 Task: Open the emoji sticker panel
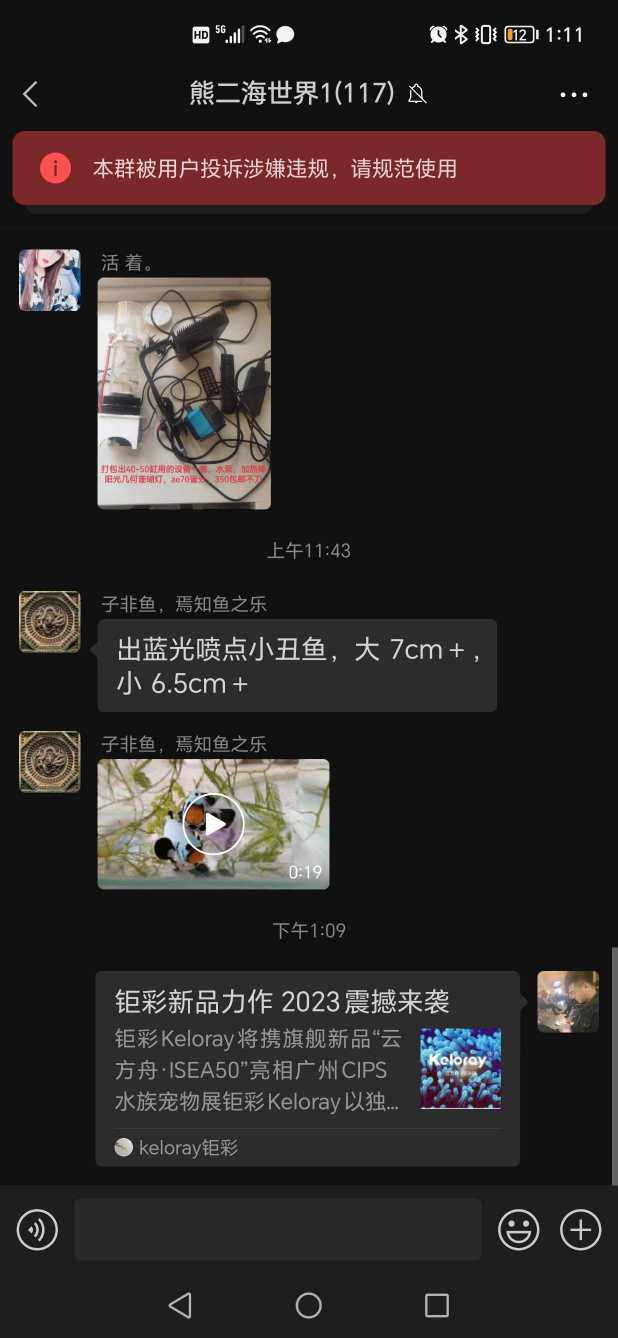pyautogui.click(x=520, y=1229)
